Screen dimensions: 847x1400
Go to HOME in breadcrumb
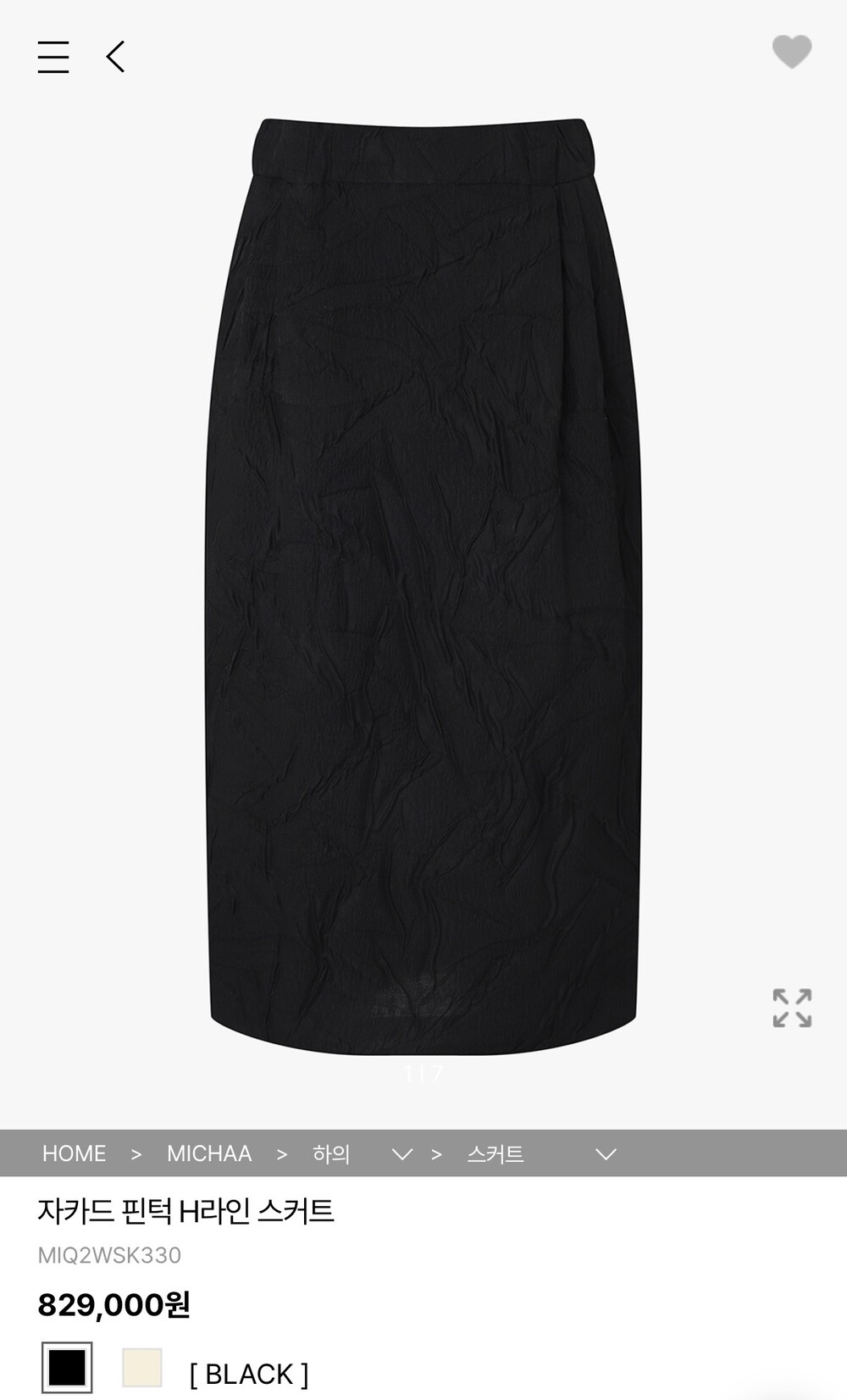[75, 1153]
